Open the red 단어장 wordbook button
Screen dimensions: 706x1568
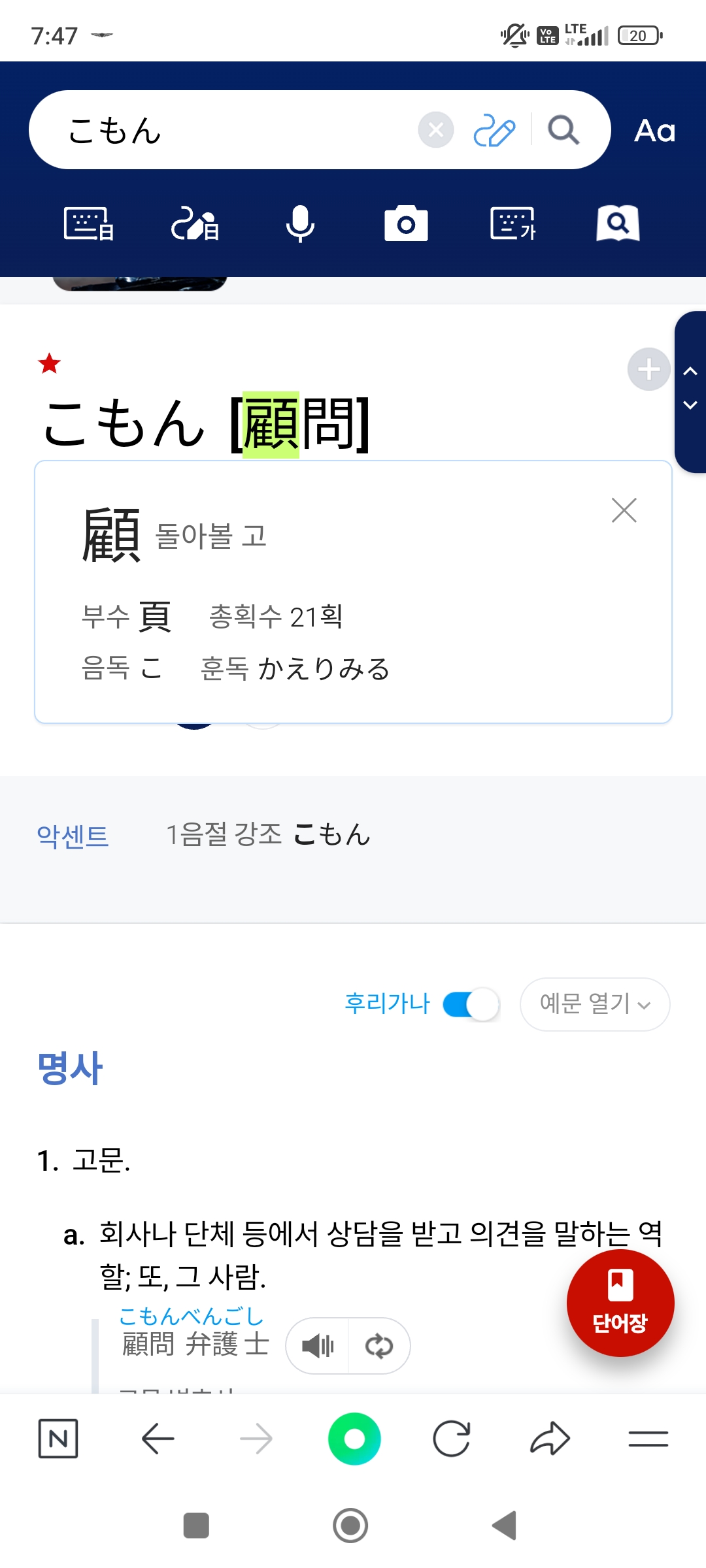click(620, 1303)
